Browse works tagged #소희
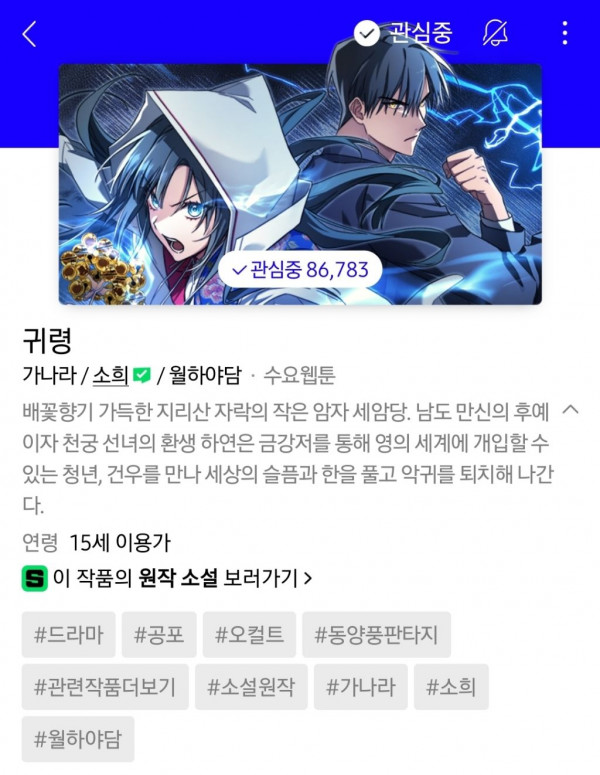 (x=451, y=686)
